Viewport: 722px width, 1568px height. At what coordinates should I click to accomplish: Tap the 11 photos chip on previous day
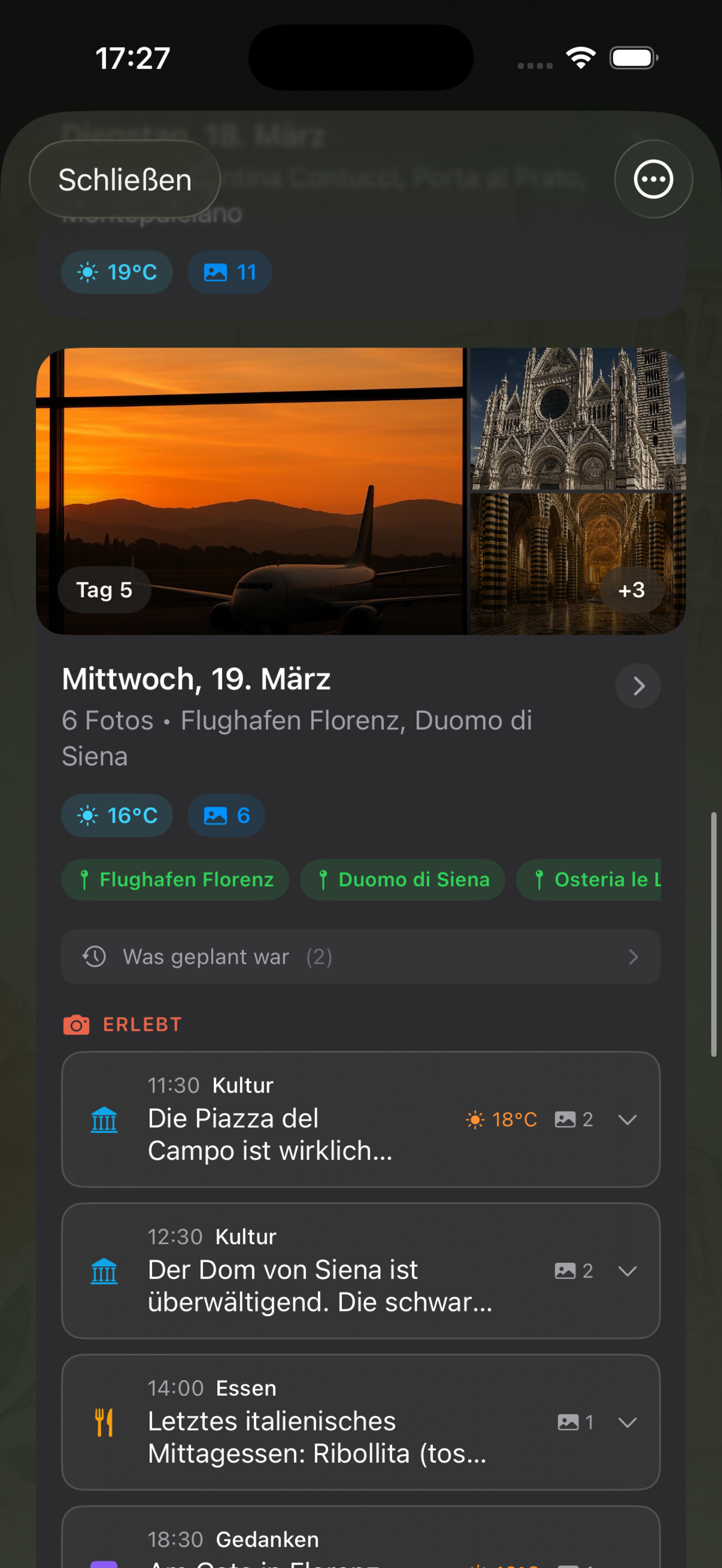click(x=230, y=272)
